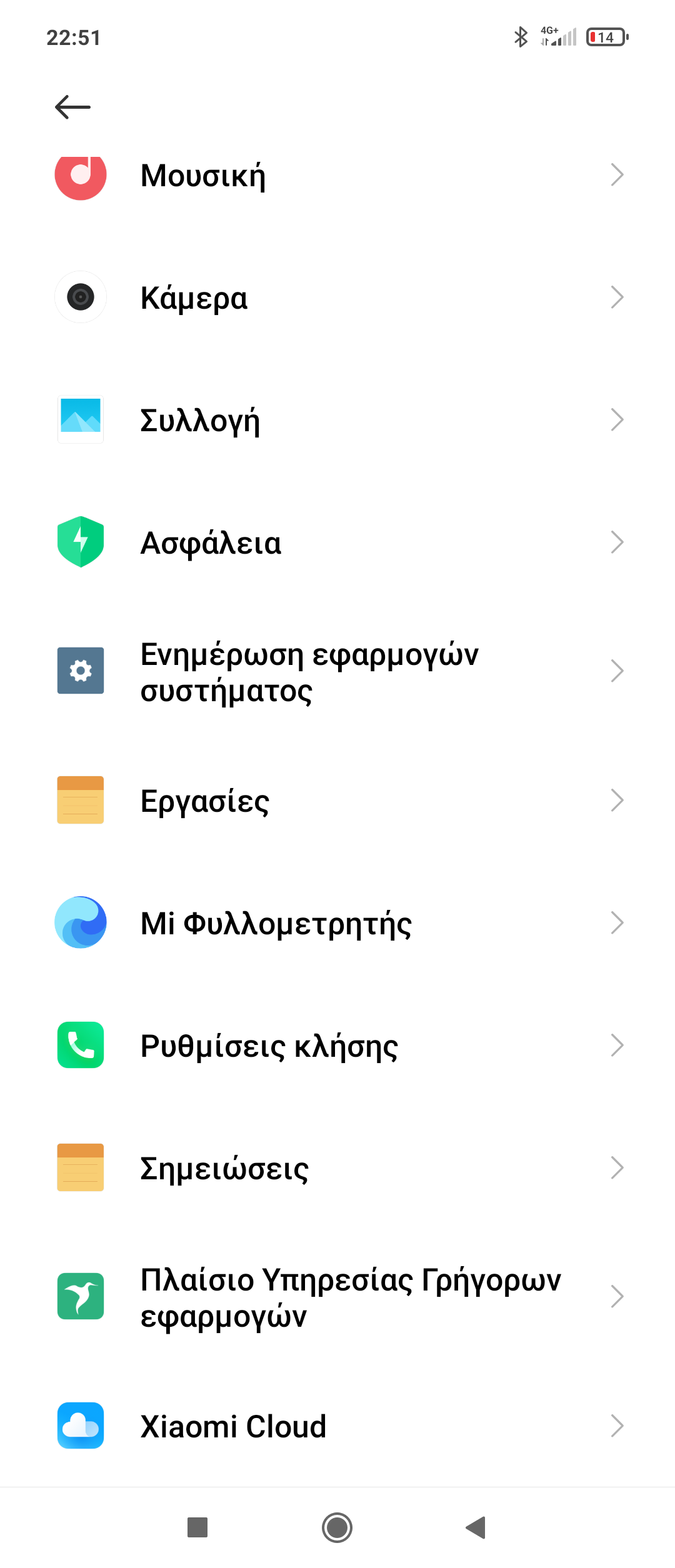The image size is (675, 1568).
Task: Go back using the top arrow
Action: [73, 107]
